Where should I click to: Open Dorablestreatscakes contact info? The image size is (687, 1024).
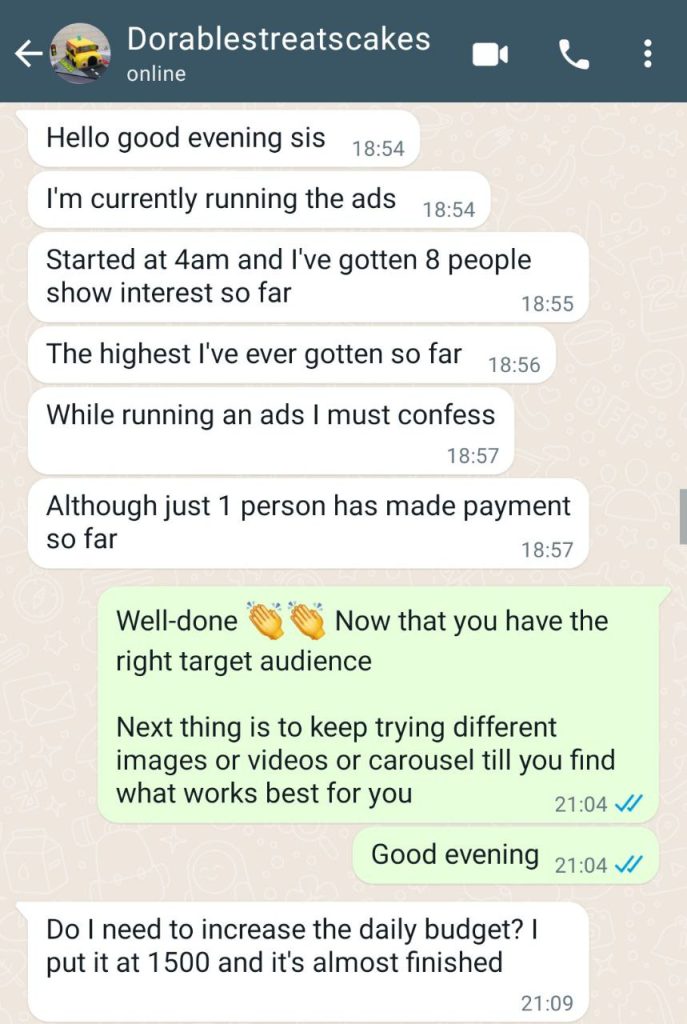point(278,52)
